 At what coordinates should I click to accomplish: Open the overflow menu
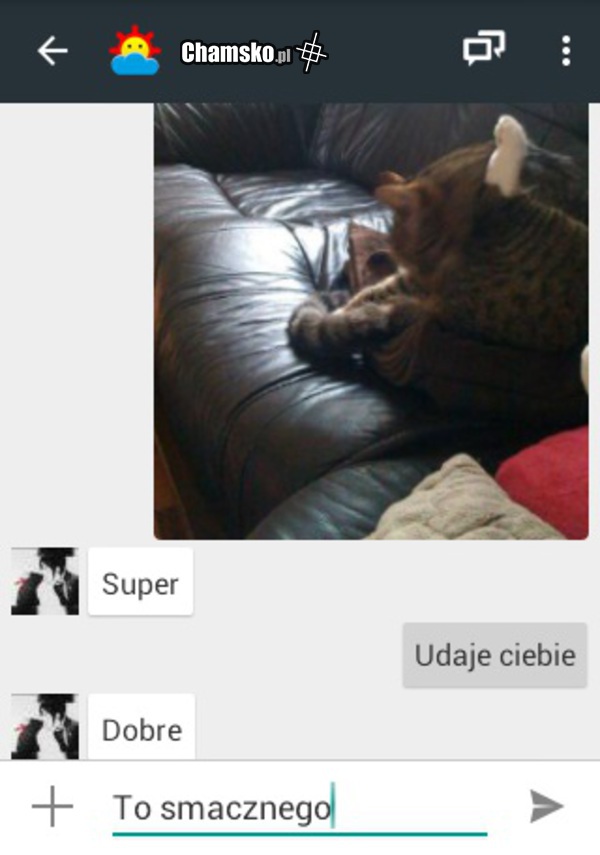(x=566, y=51)
